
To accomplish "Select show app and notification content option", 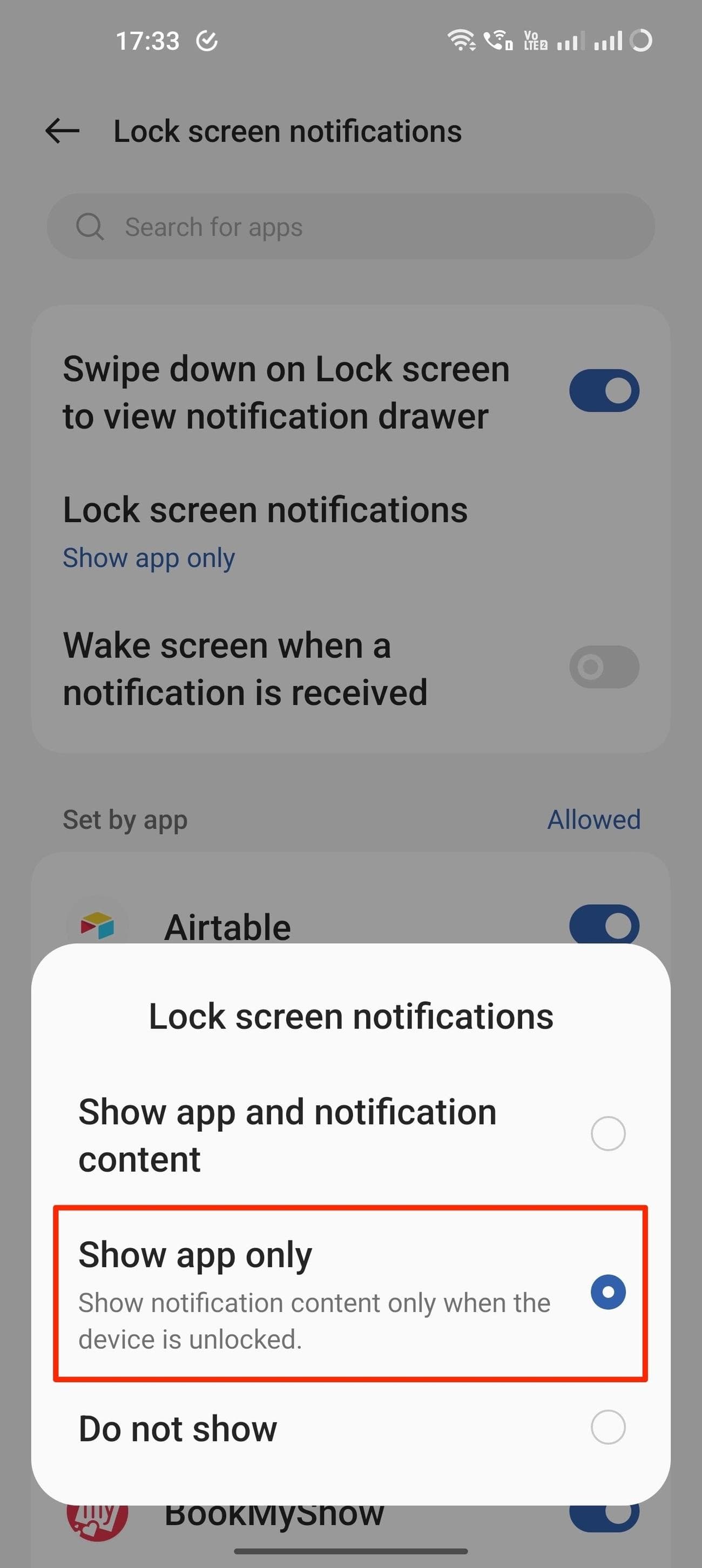I will click(607, 1133).
